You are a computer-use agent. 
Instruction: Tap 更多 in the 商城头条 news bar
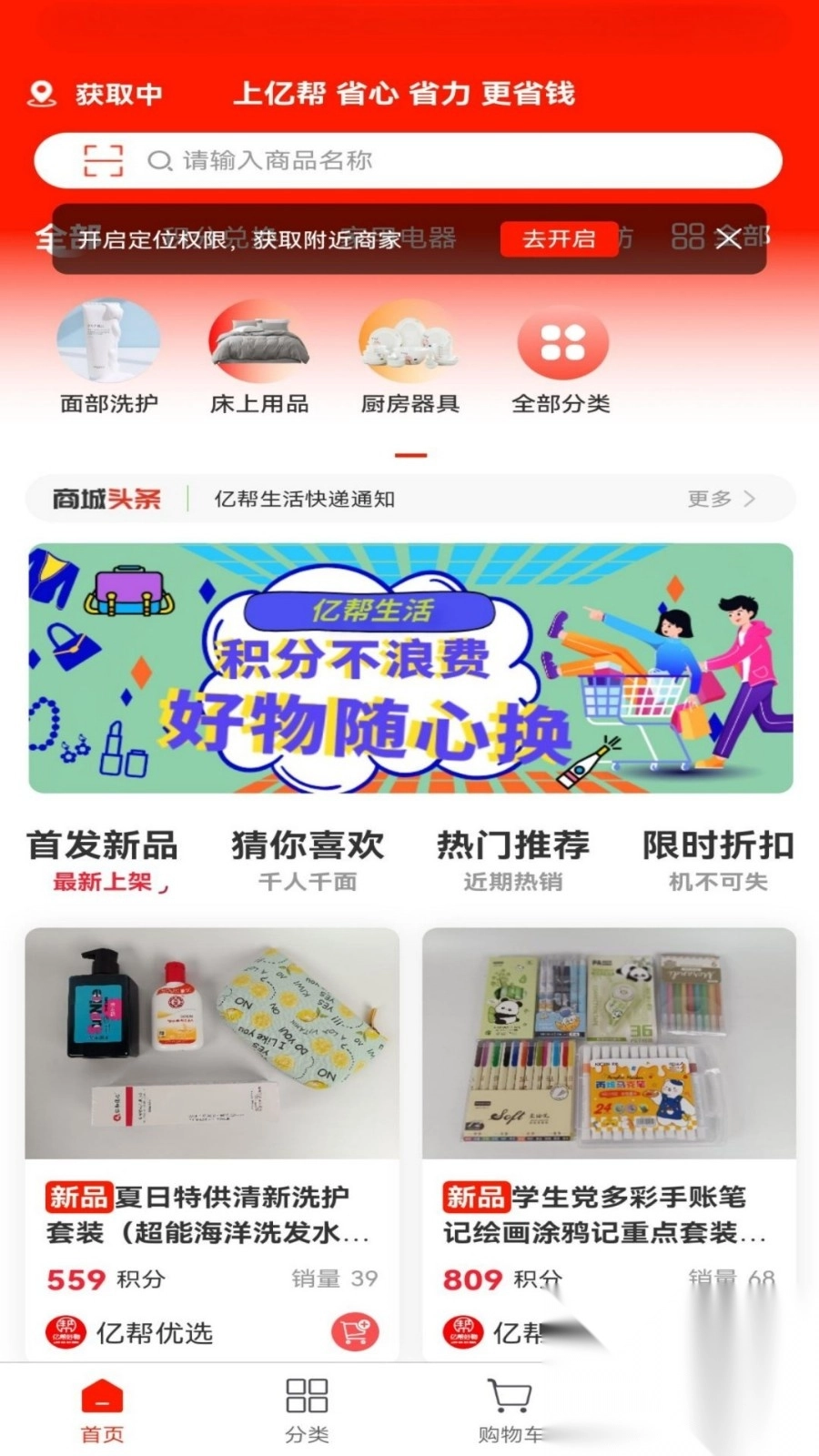pyautogui.click(x=721, y=499)
